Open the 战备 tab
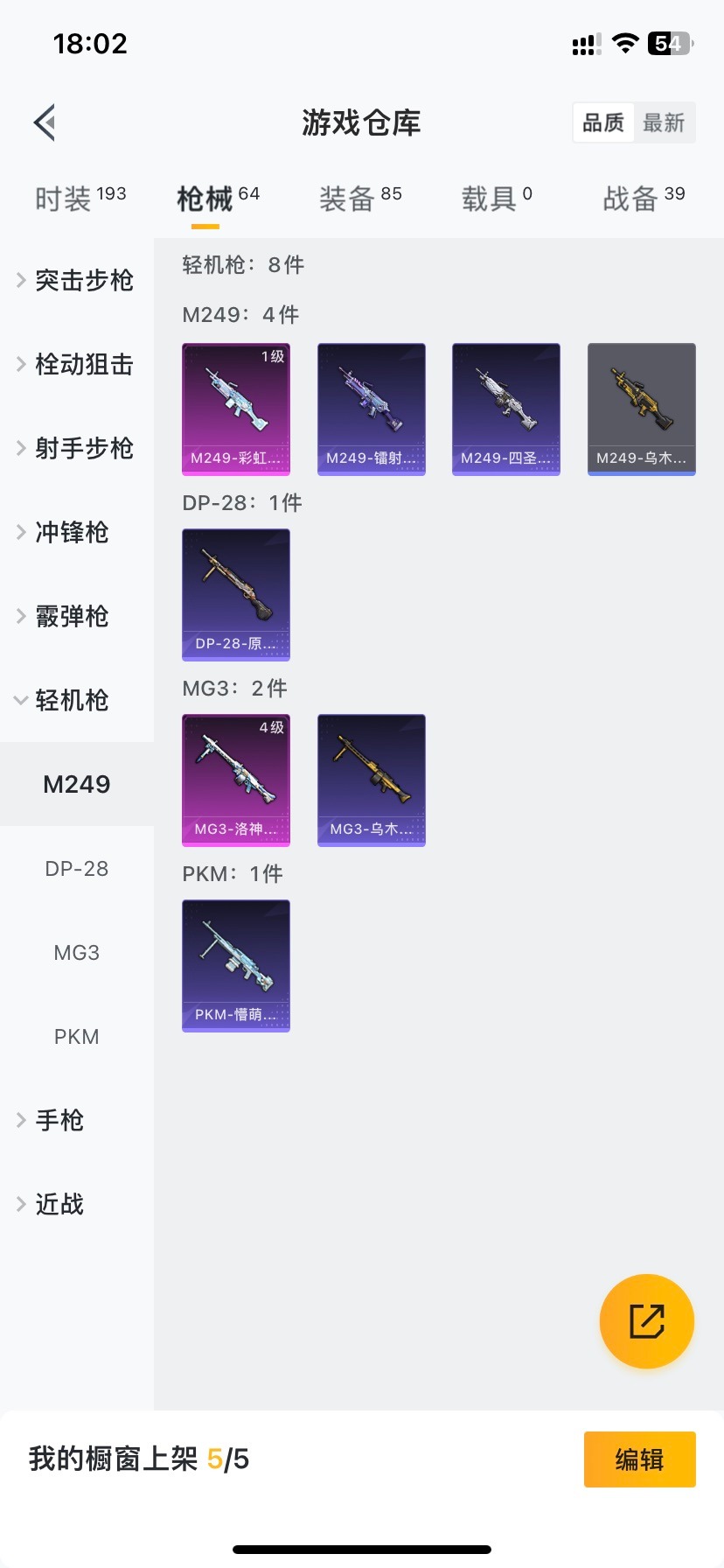 click(643, 199)
